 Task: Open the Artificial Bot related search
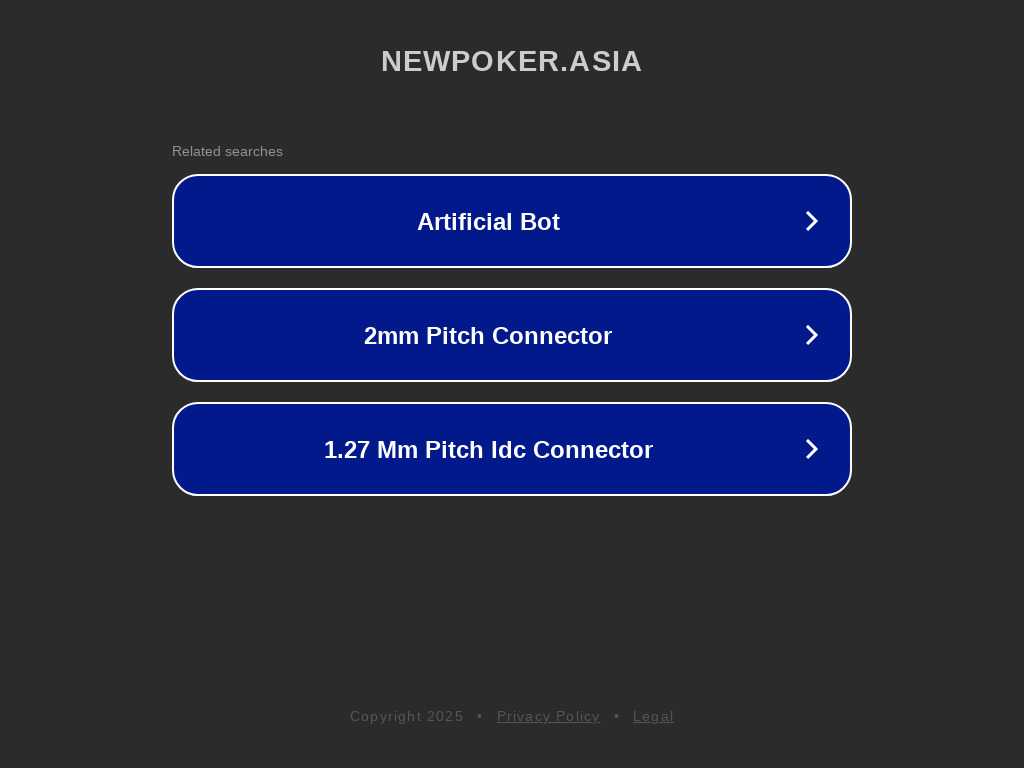[x=511, y=221]
